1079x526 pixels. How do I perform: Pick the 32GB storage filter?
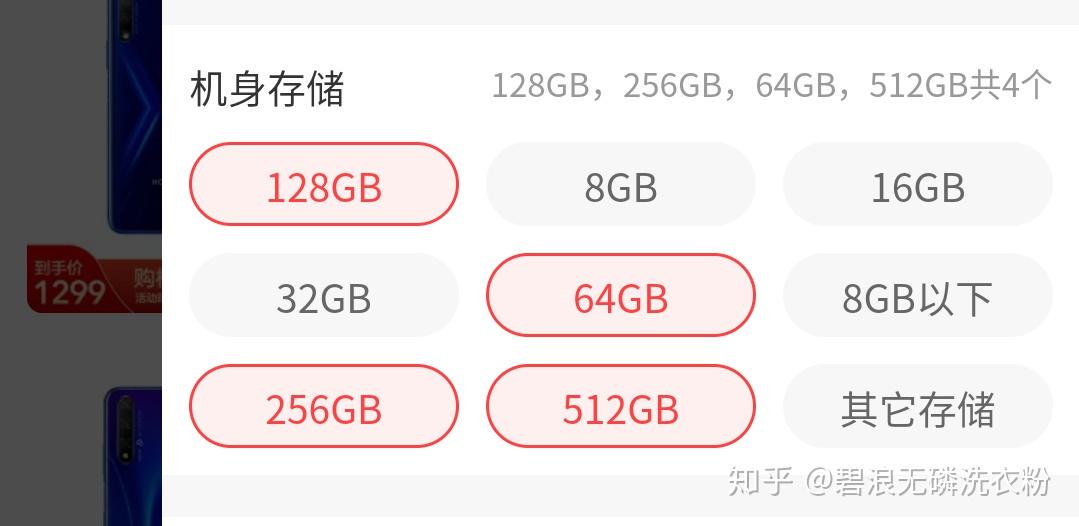click(323, 296)
